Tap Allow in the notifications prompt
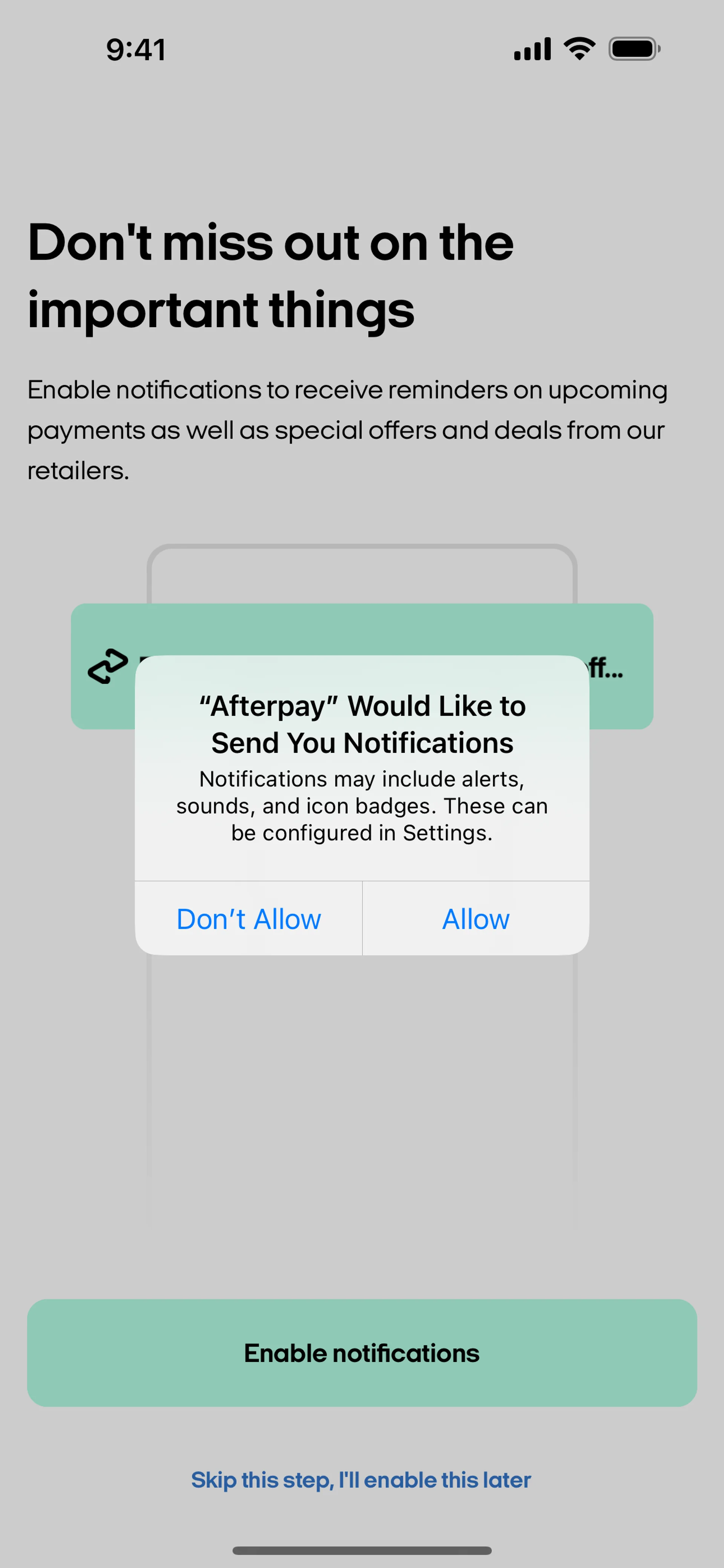 [476, 918]
